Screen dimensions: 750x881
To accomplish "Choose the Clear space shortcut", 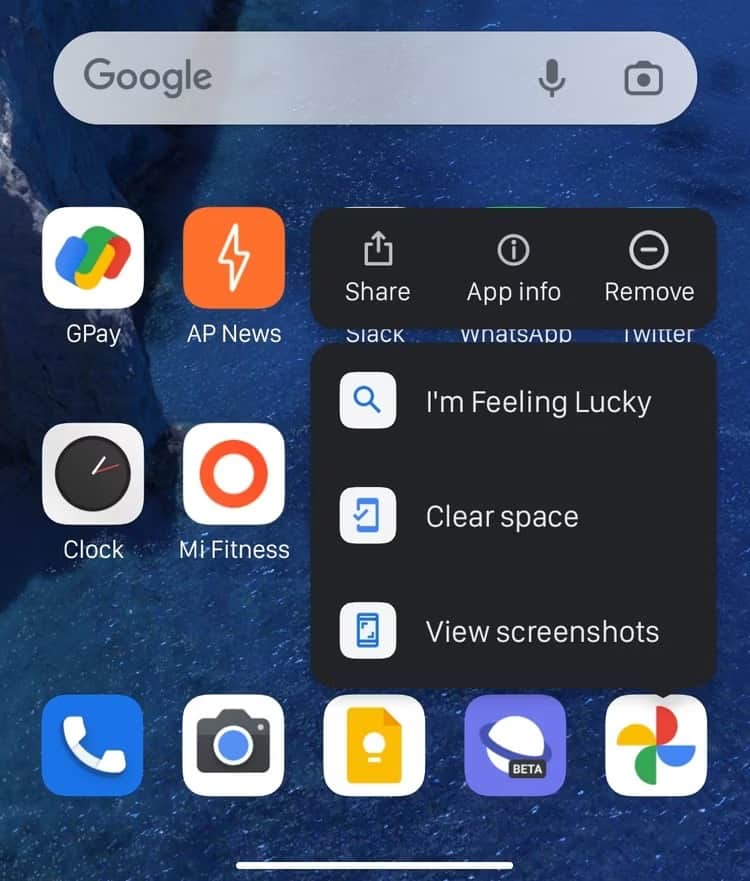I will click(513, 516).
